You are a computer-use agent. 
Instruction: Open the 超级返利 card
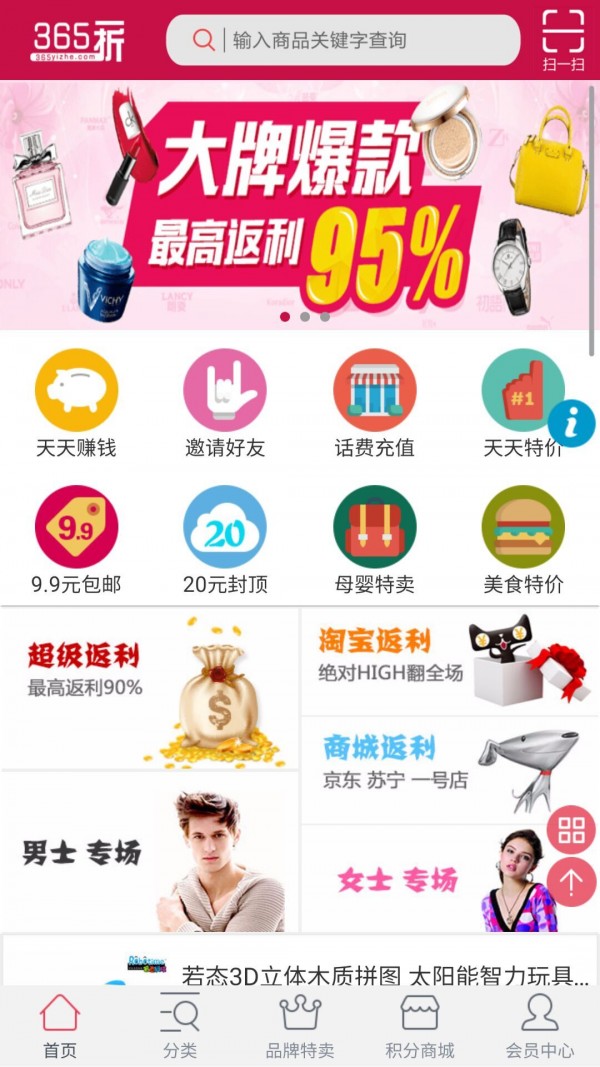[x=150, y=688]
